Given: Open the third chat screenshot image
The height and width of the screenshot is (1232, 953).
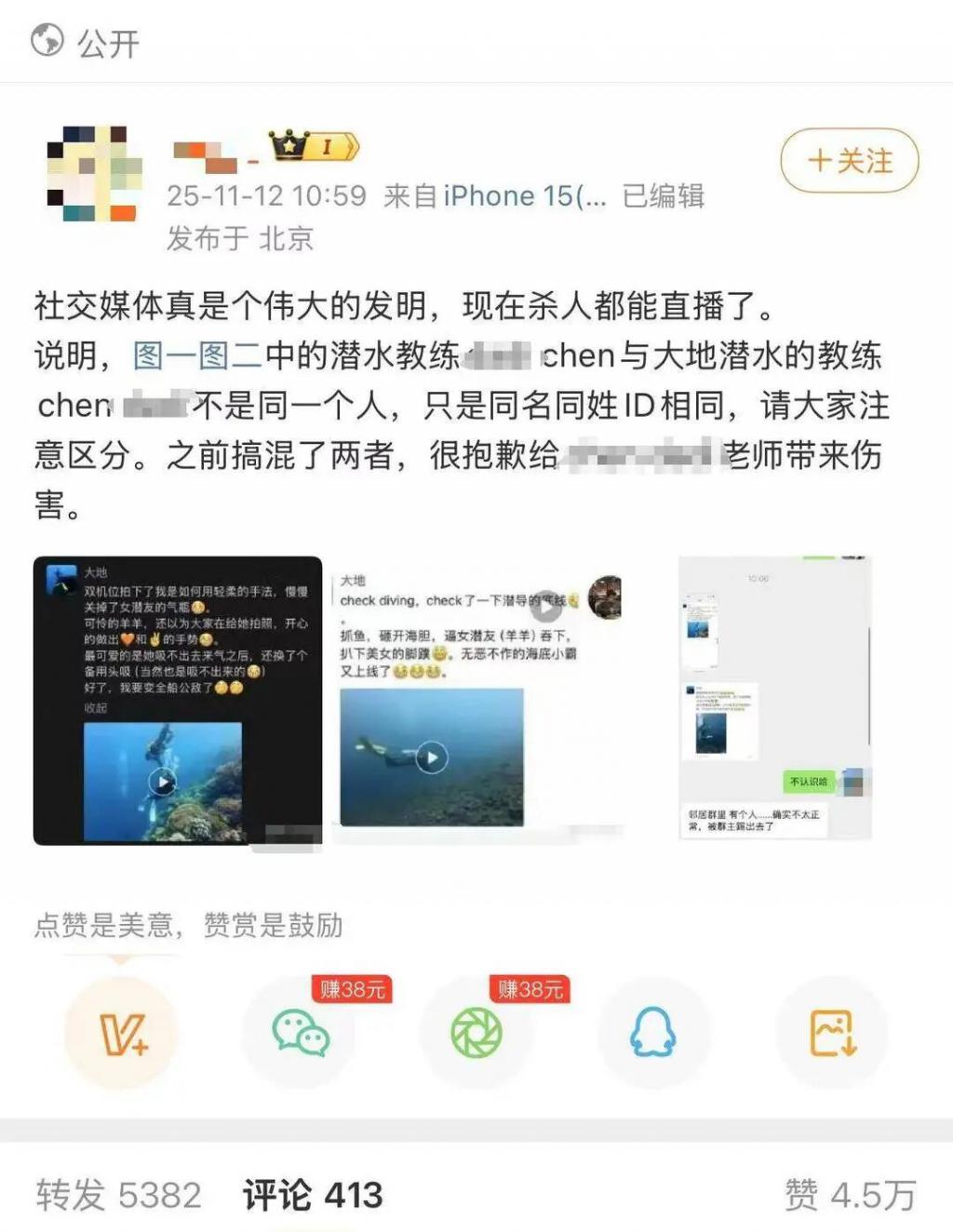Looking at the screenshot, I should coord(774,698).
